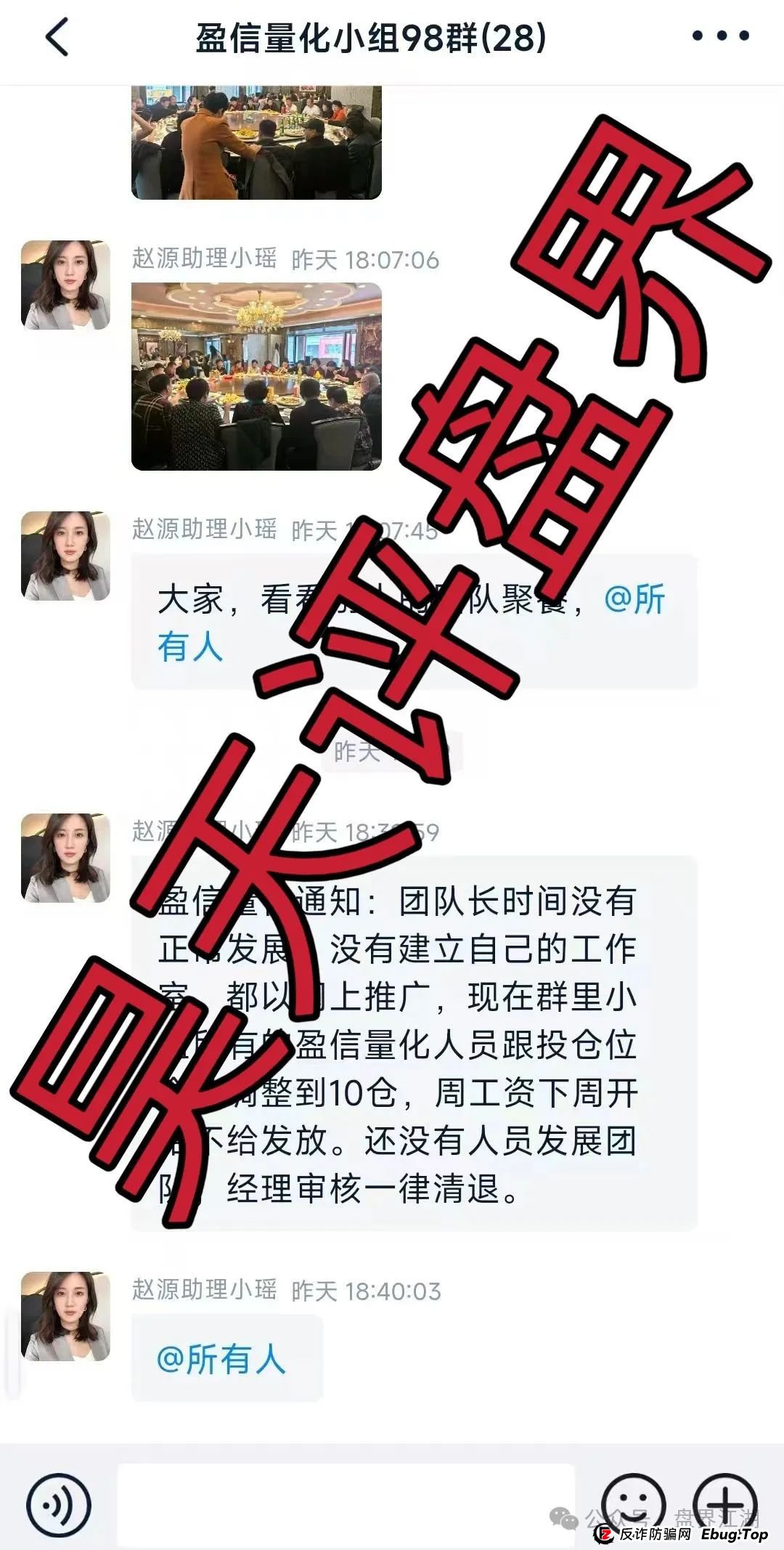
Task: Go back from the 盈信量化小组98群 chat
Action: coord(57,37)
